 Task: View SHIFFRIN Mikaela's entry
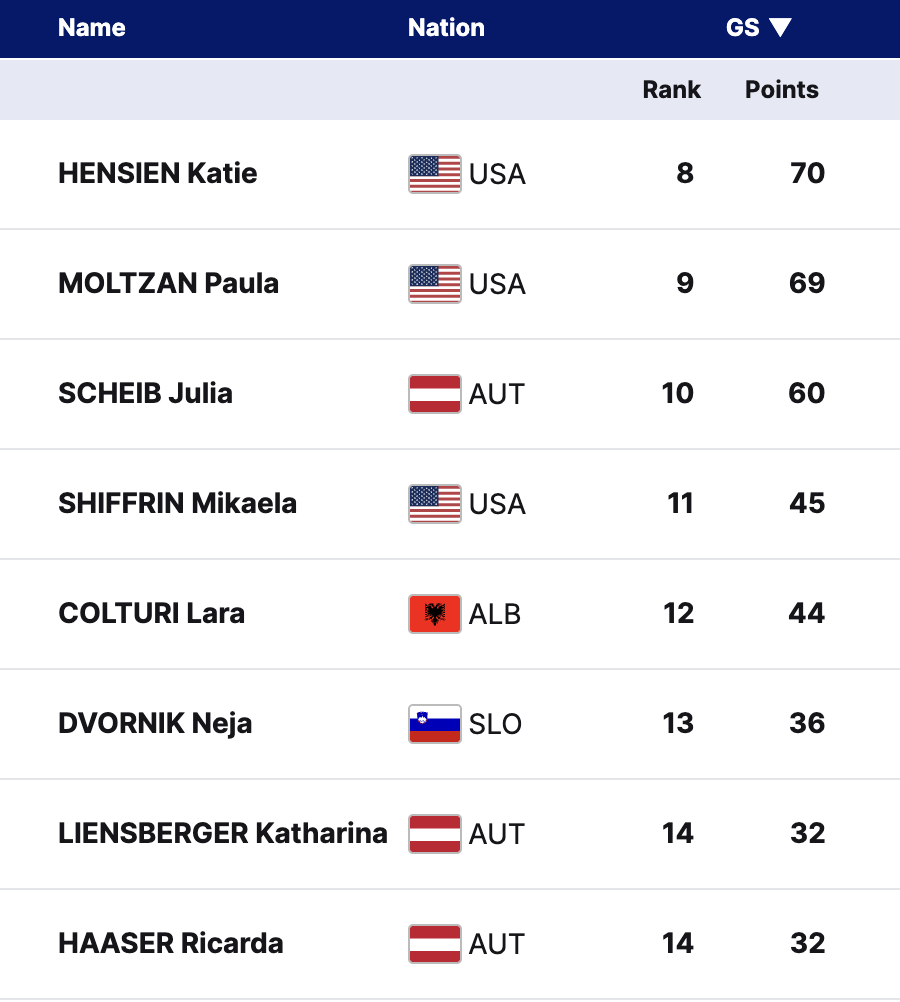click(x=177, y=504)
